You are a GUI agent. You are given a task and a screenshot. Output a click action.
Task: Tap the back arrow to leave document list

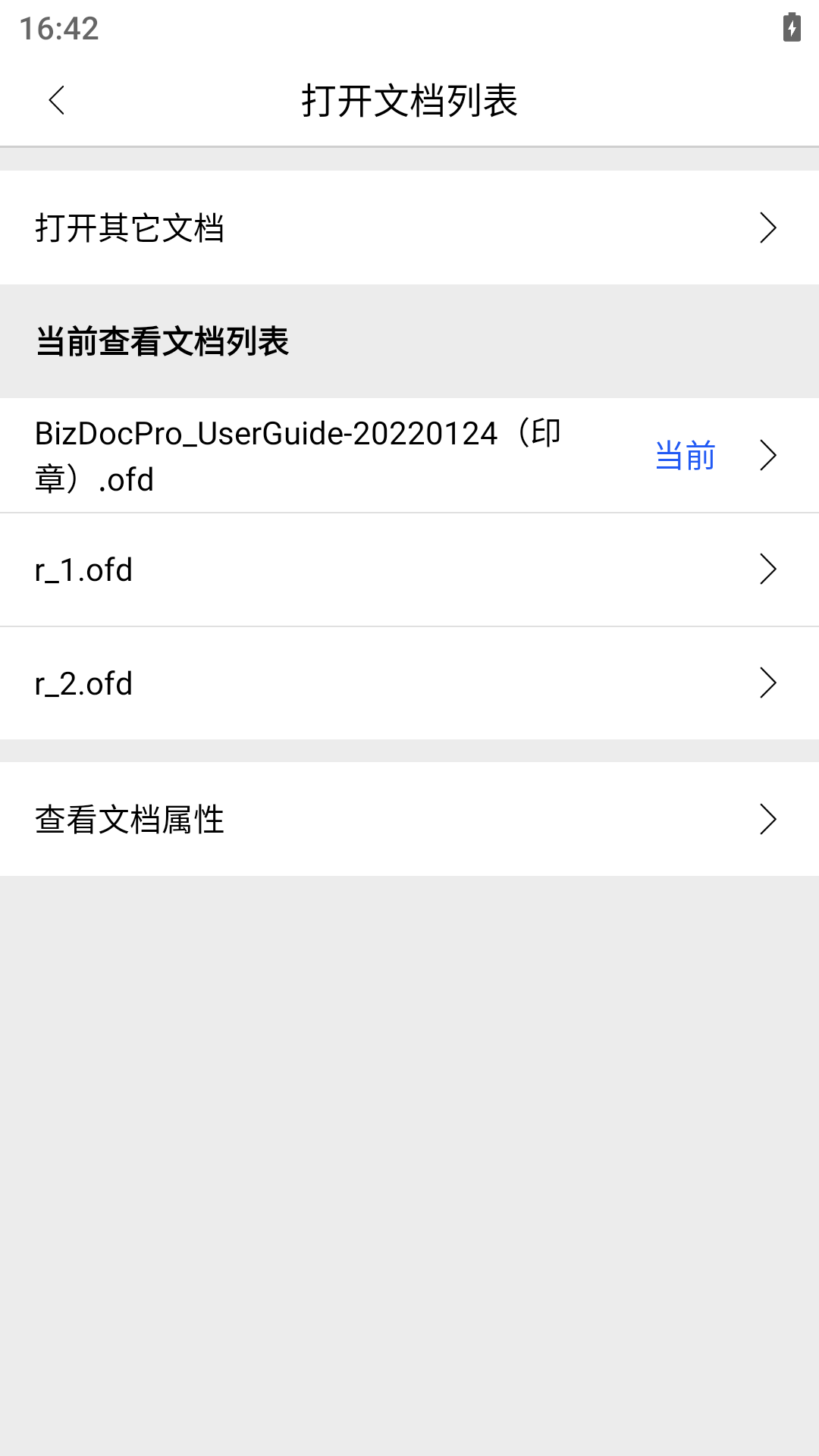tap(58, 99)
